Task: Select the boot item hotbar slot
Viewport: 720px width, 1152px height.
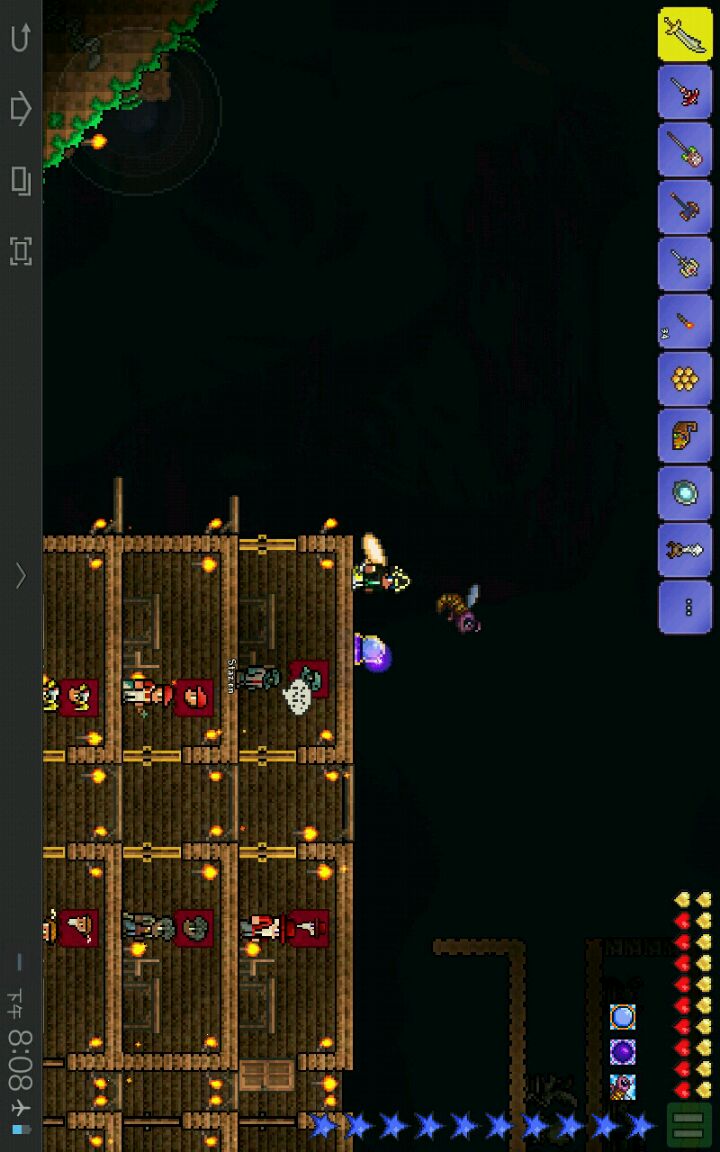Action: (x=685, y=436)
